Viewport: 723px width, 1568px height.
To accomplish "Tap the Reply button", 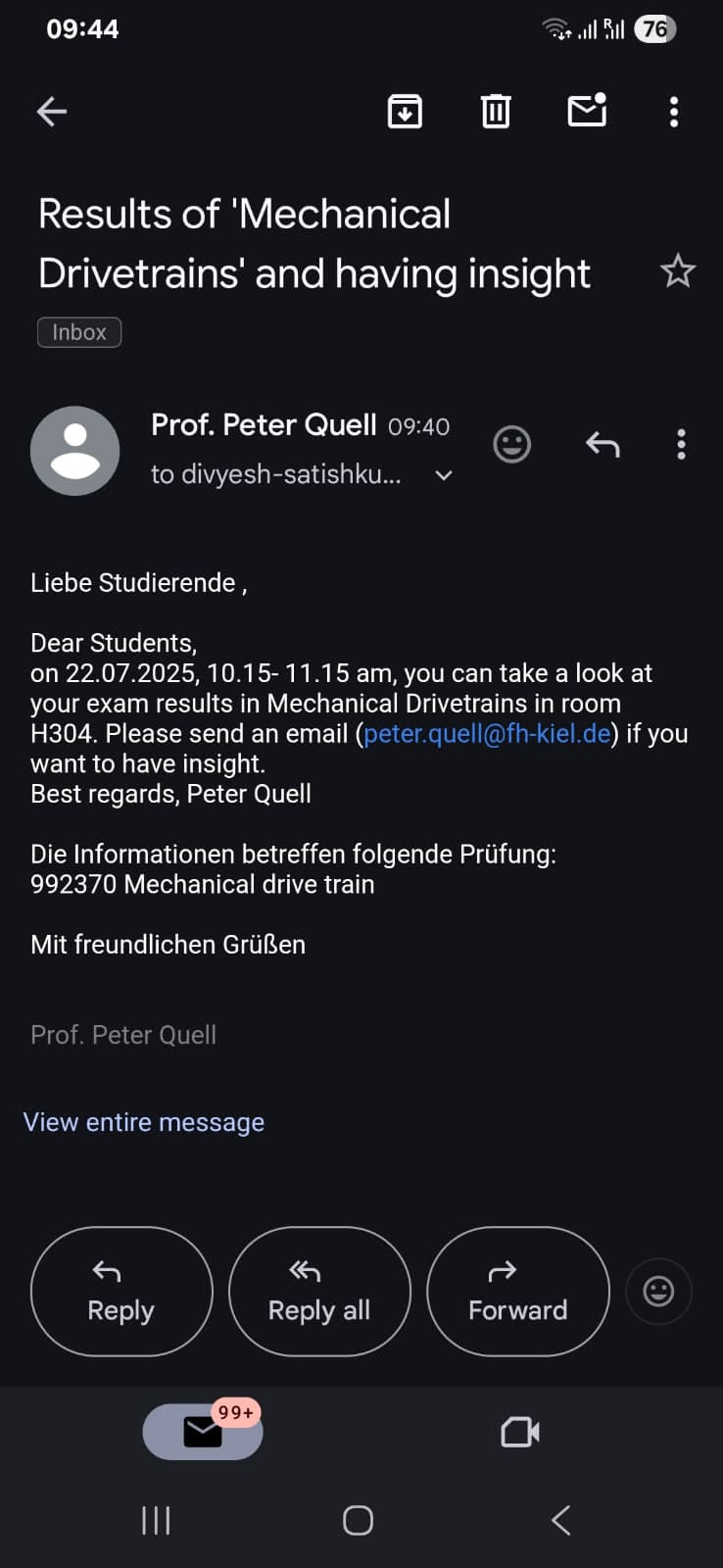I will pyautogui.click(x=121, y=1292).
